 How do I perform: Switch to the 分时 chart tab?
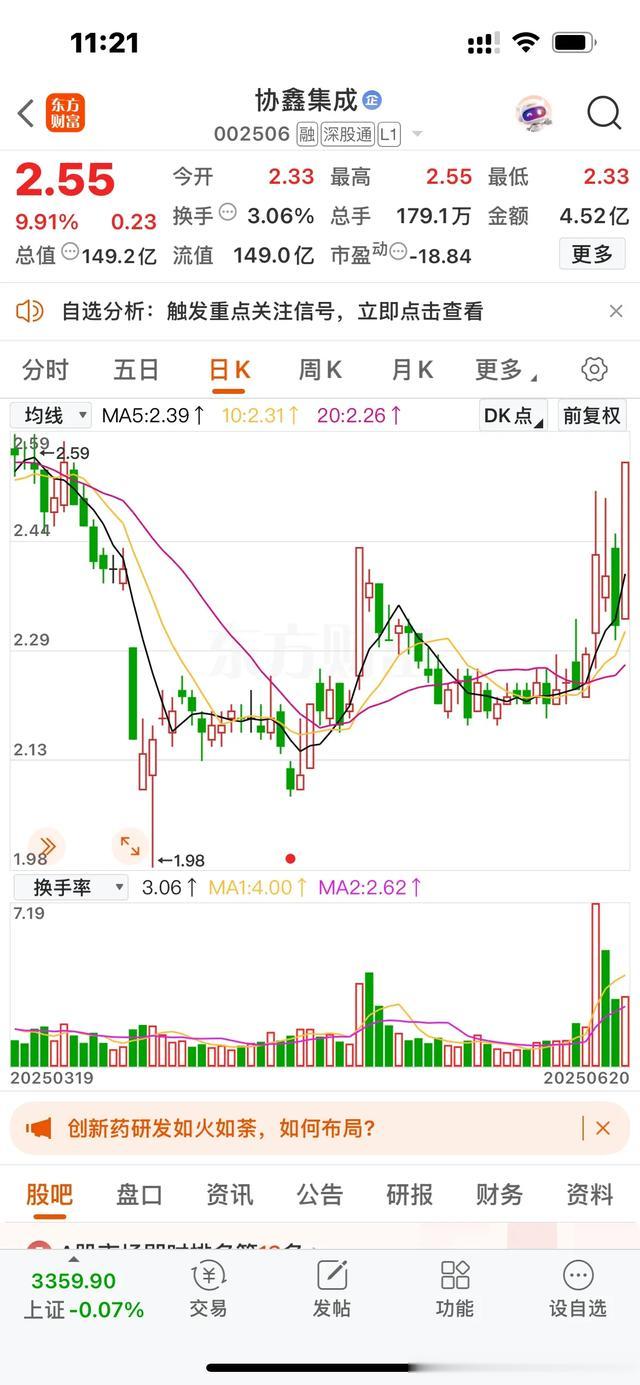click(x=45, y=370)
